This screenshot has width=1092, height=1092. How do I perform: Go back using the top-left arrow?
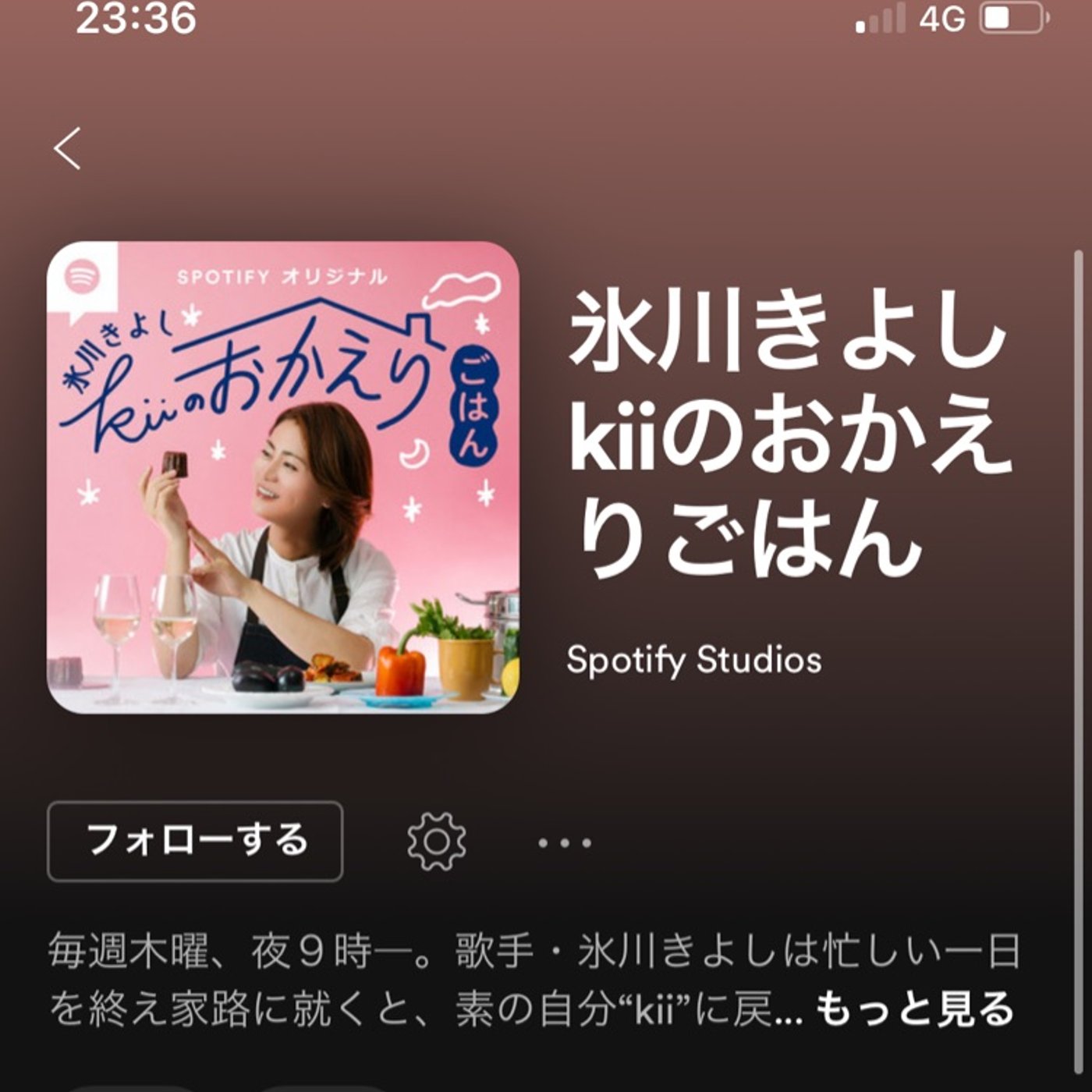pyautogui.click(x=68, y=148)
